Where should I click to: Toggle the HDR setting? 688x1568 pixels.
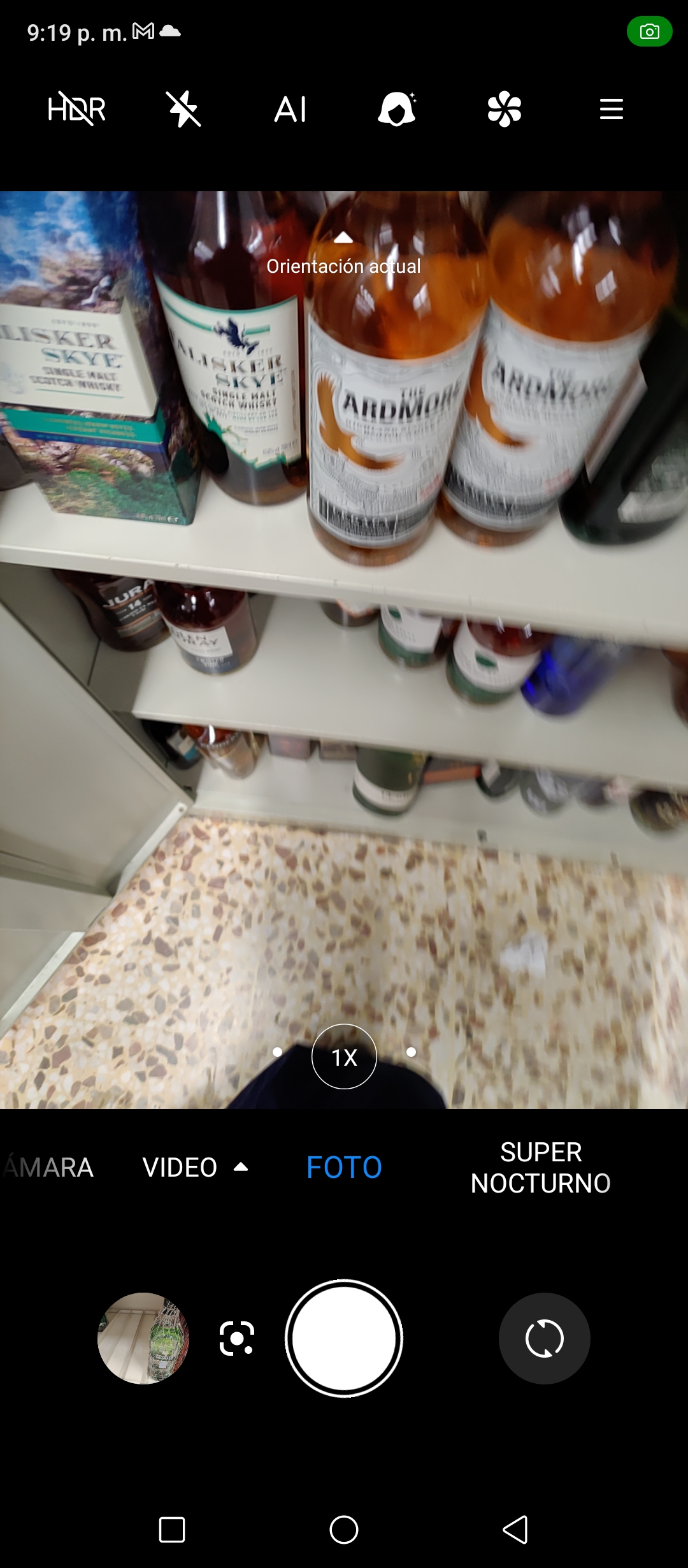click(76, 109)
